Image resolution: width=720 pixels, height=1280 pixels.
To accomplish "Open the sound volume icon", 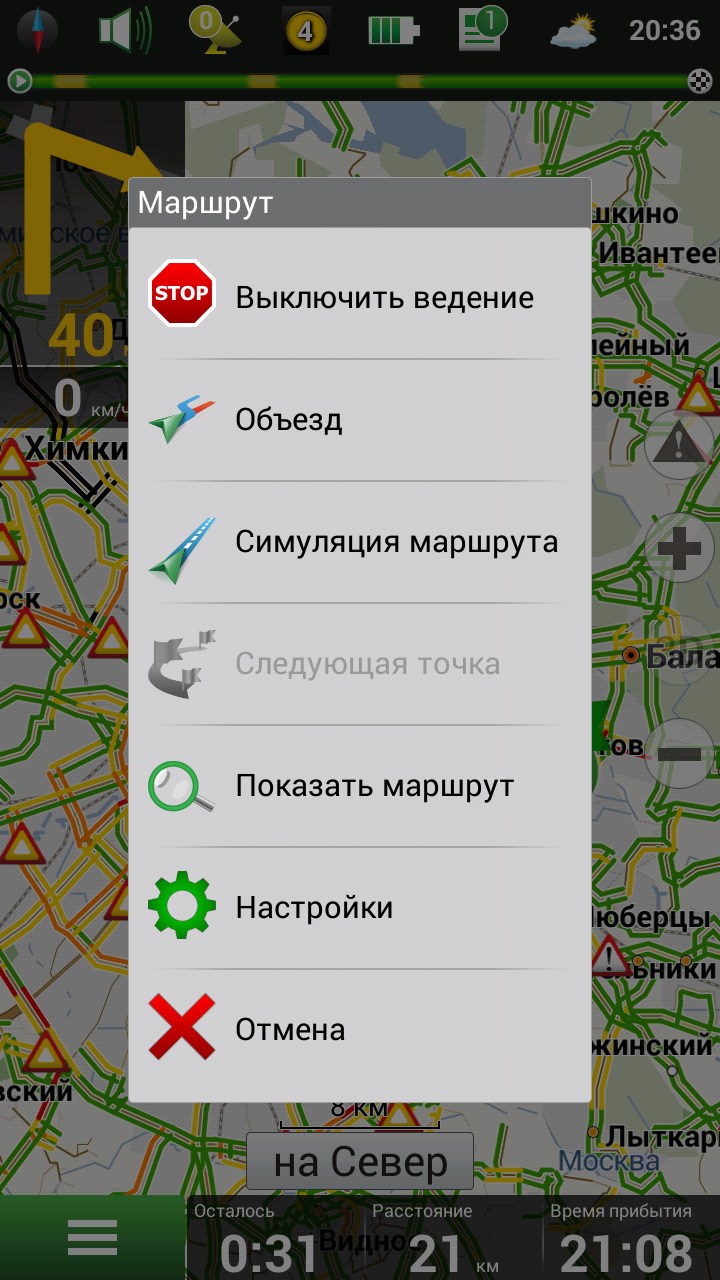I will click(x=125, y=30).
